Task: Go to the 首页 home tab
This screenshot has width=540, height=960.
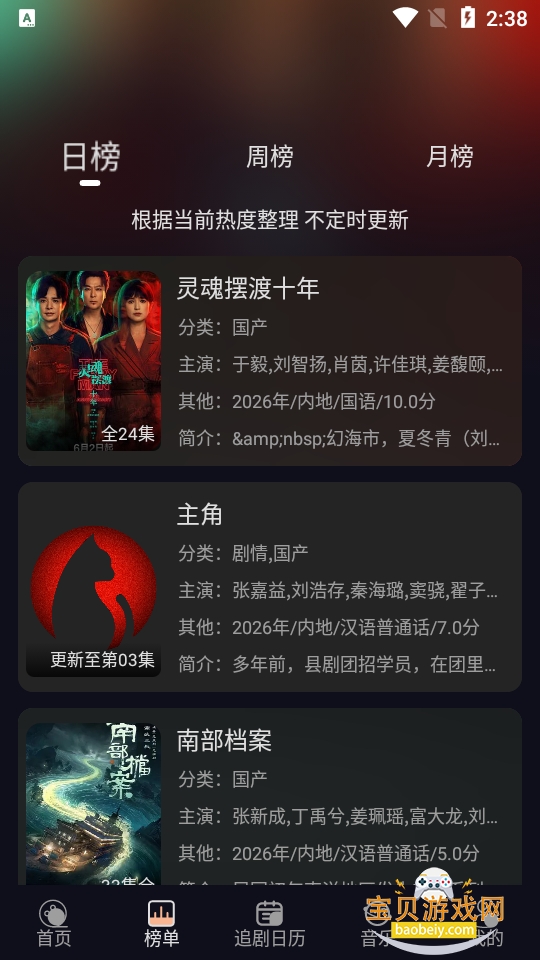Action: click(x=54, y=923)
